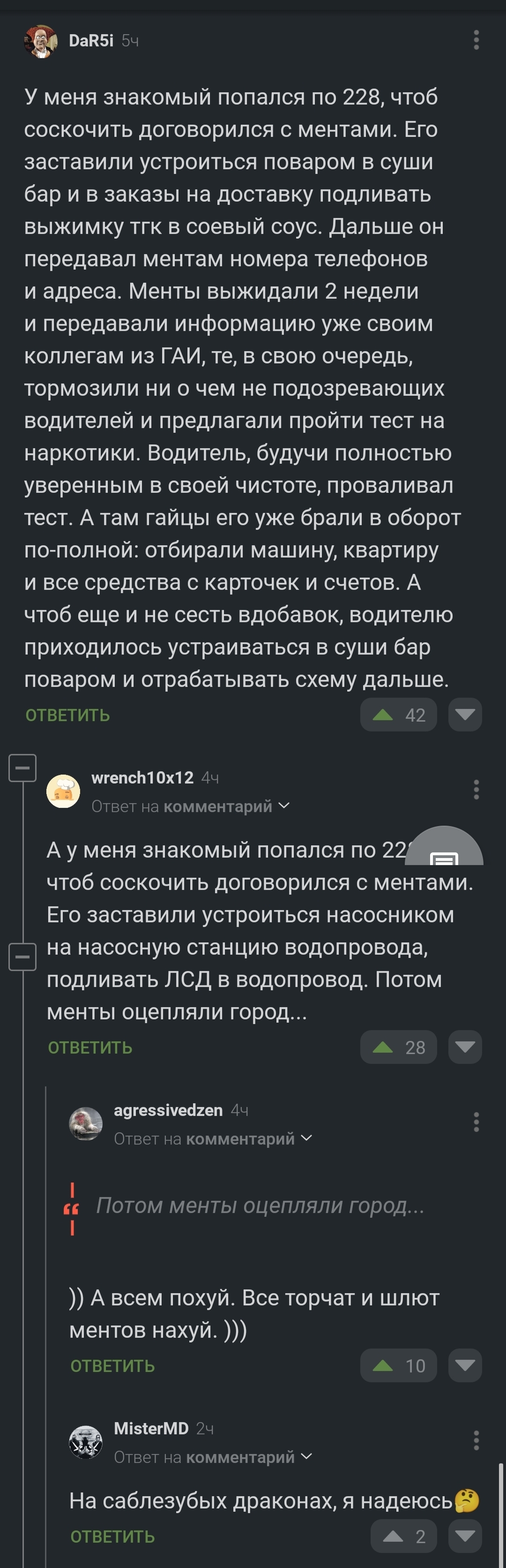View MisterMD's profile by username
The width and height of the screenshot is (506, 1568).
coord(151,1428)
